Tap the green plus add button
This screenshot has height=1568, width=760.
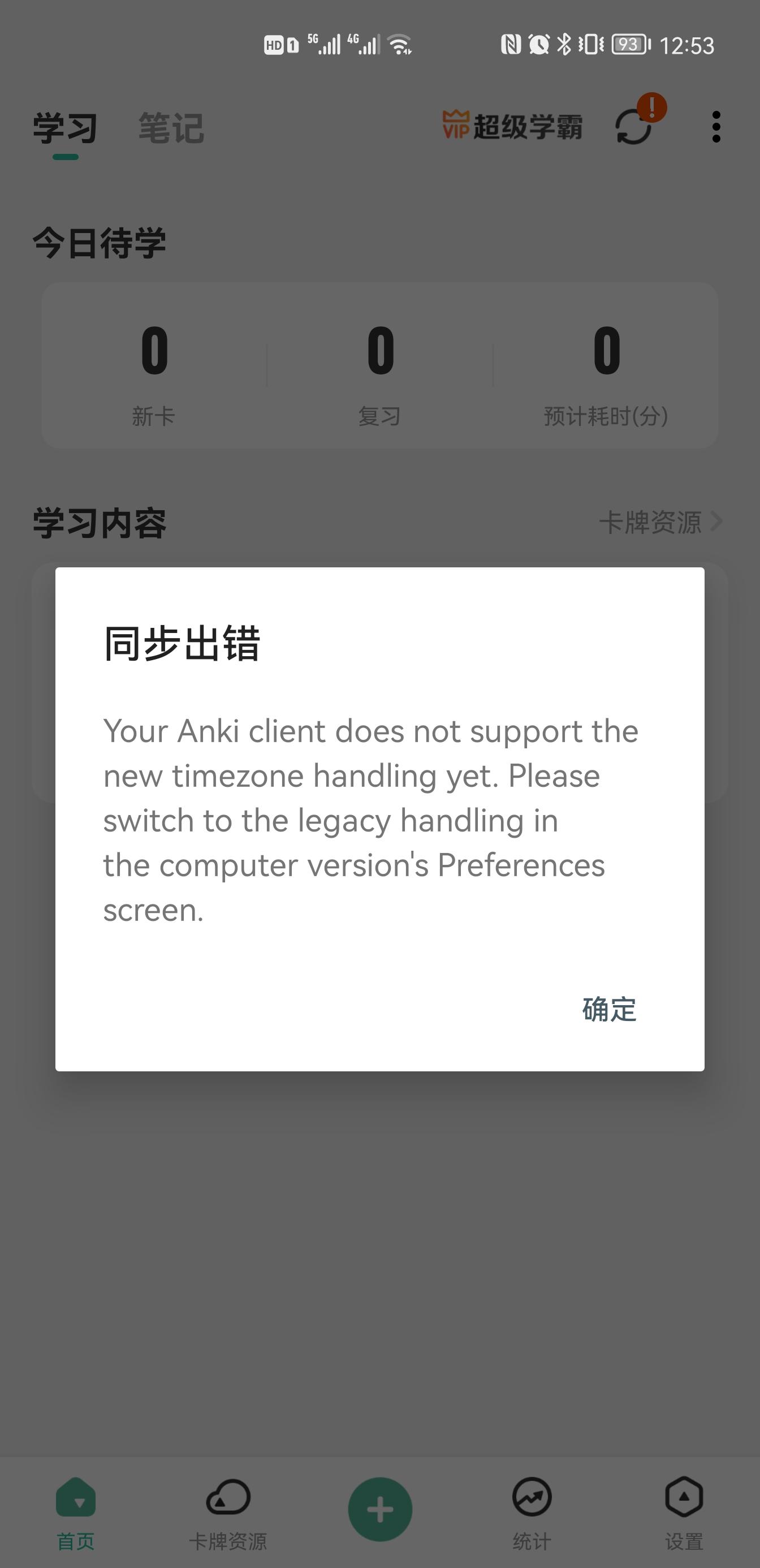click(x=379, y=1510)
